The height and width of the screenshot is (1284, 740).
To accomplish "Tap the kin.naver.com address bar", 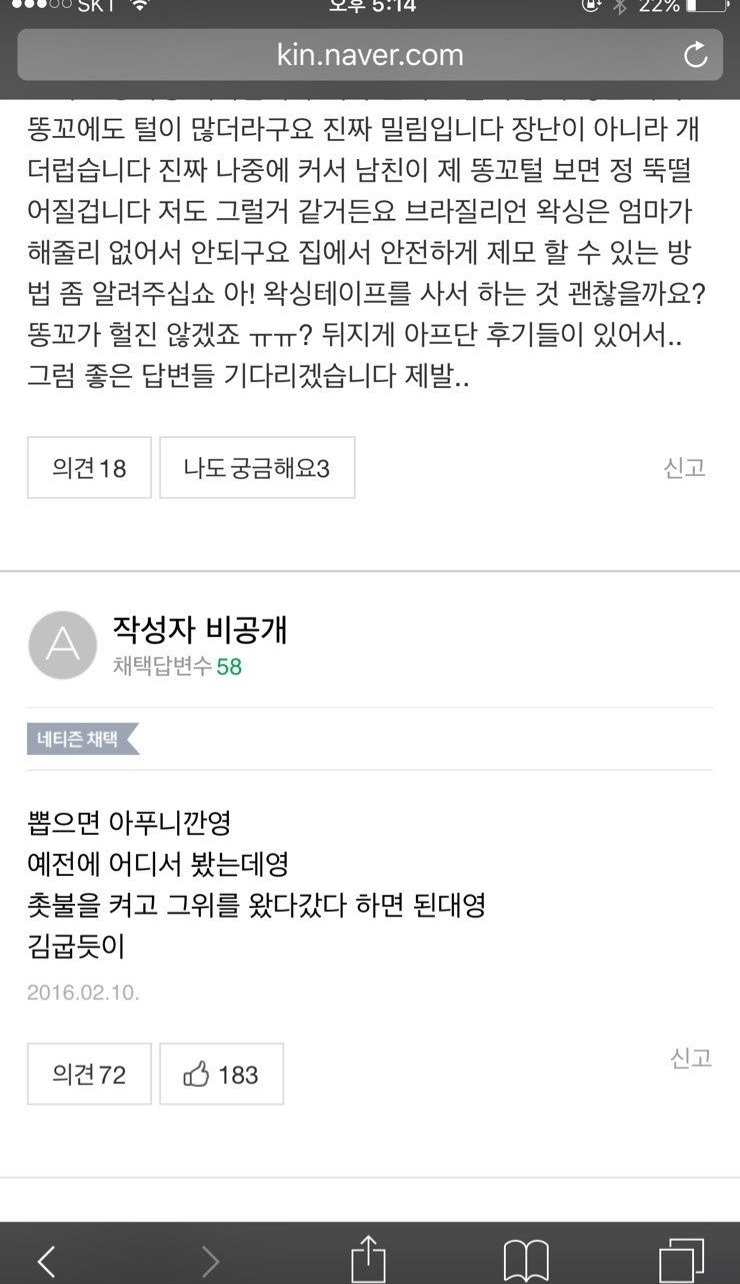I will point(370,55).
